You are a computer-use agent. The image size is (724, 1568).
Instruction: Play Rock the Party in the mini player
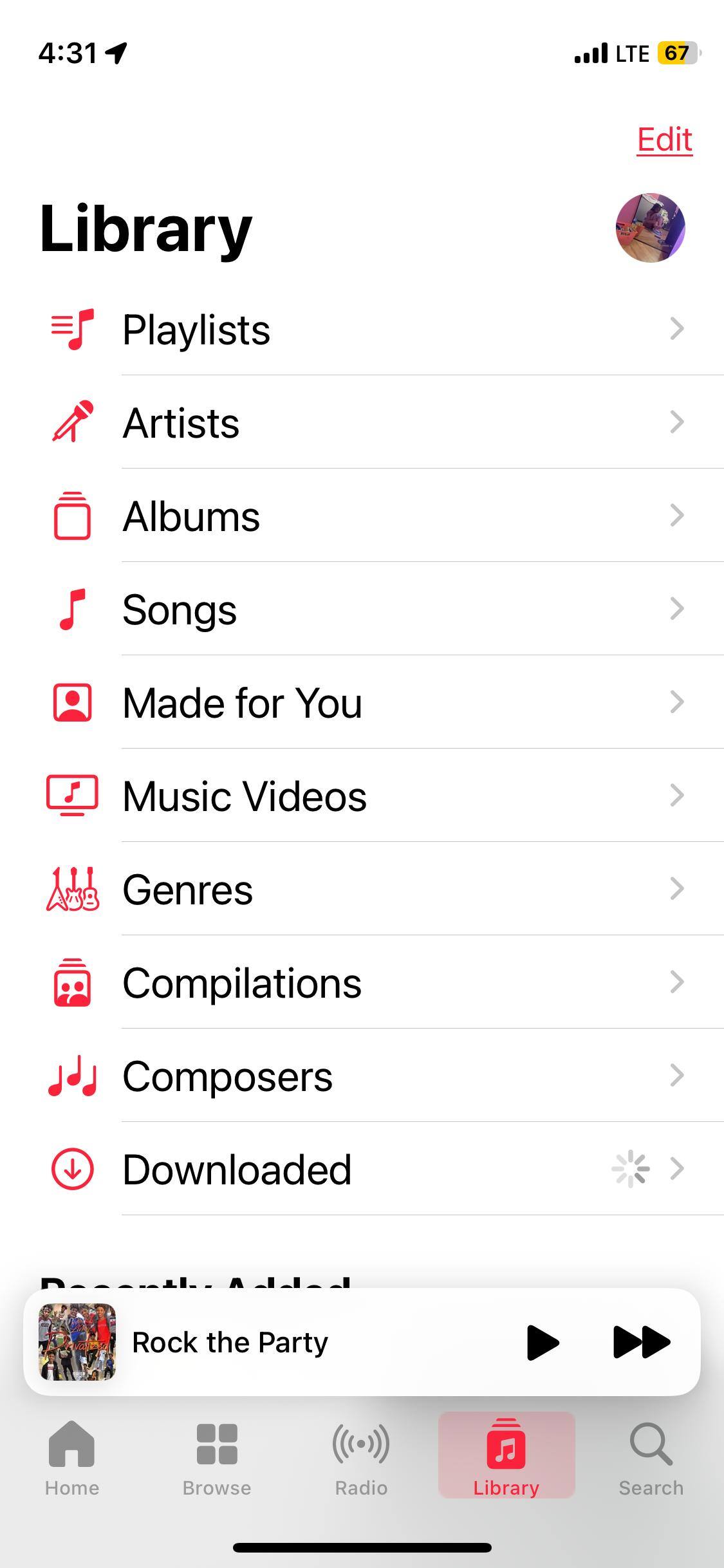[x=543, y=1342]
